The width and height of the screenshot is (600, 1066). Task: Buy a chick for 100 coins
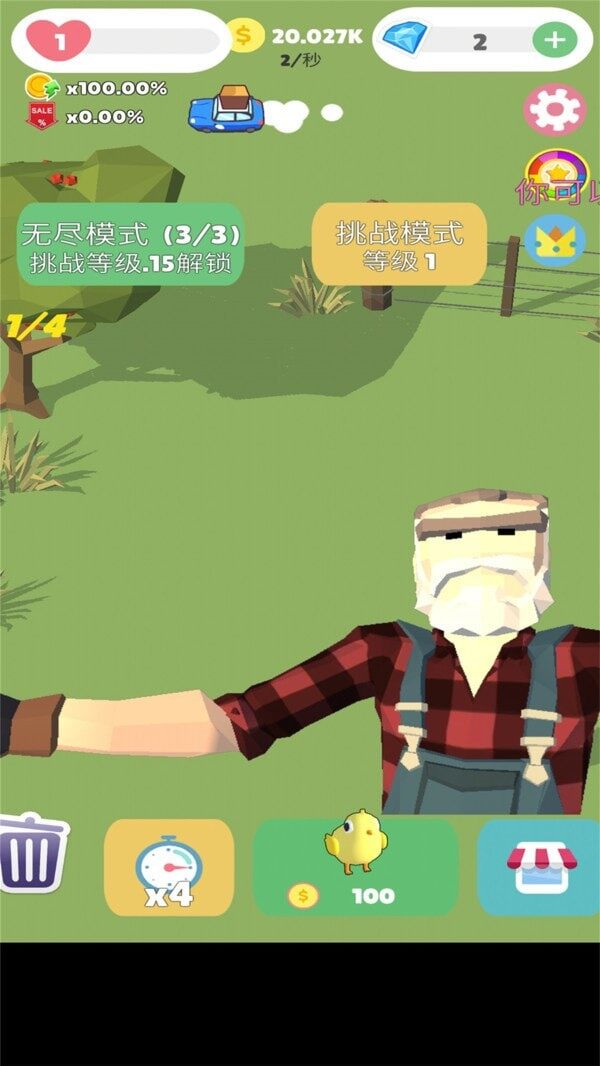coord(355,867)
